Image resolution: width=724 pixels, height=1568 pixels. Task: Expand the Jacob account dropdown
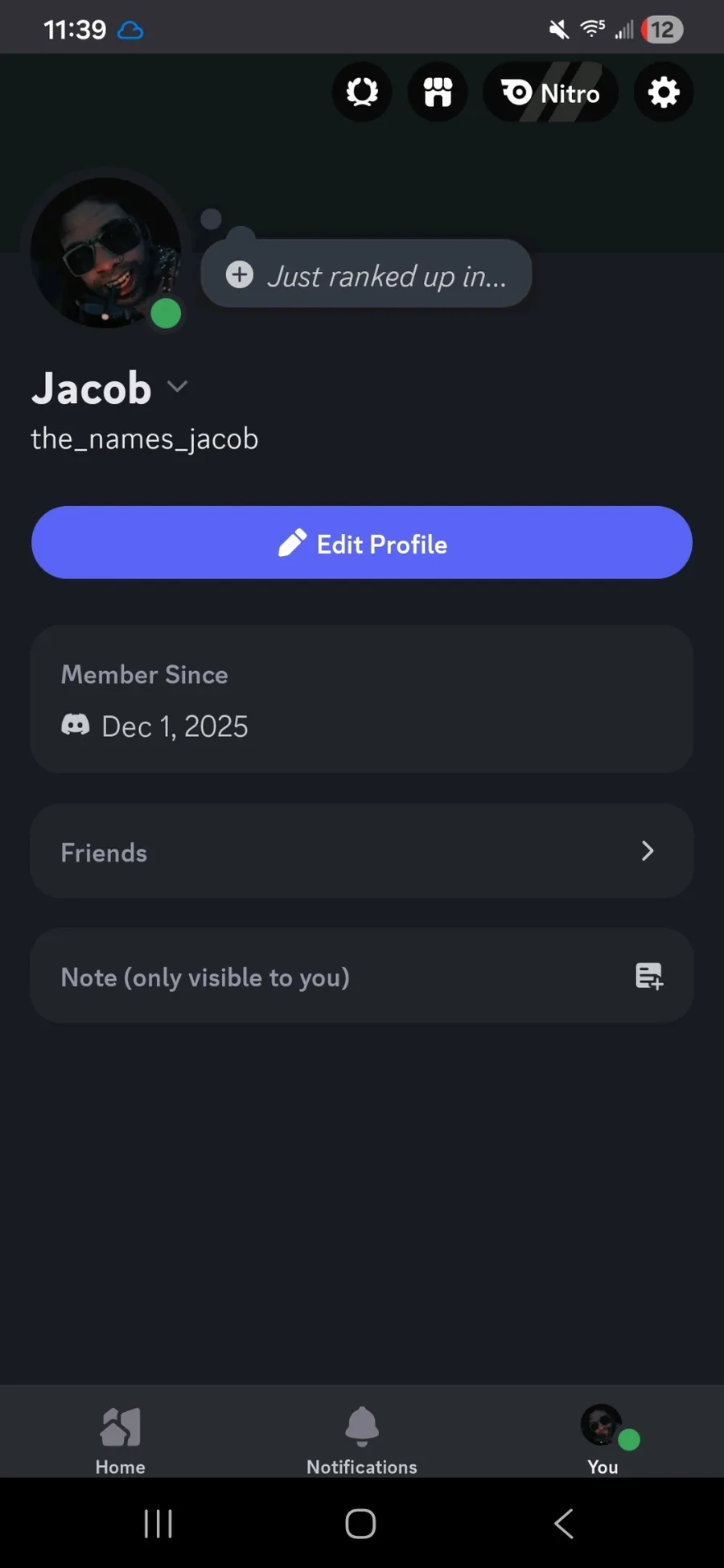tap(177, 387)
